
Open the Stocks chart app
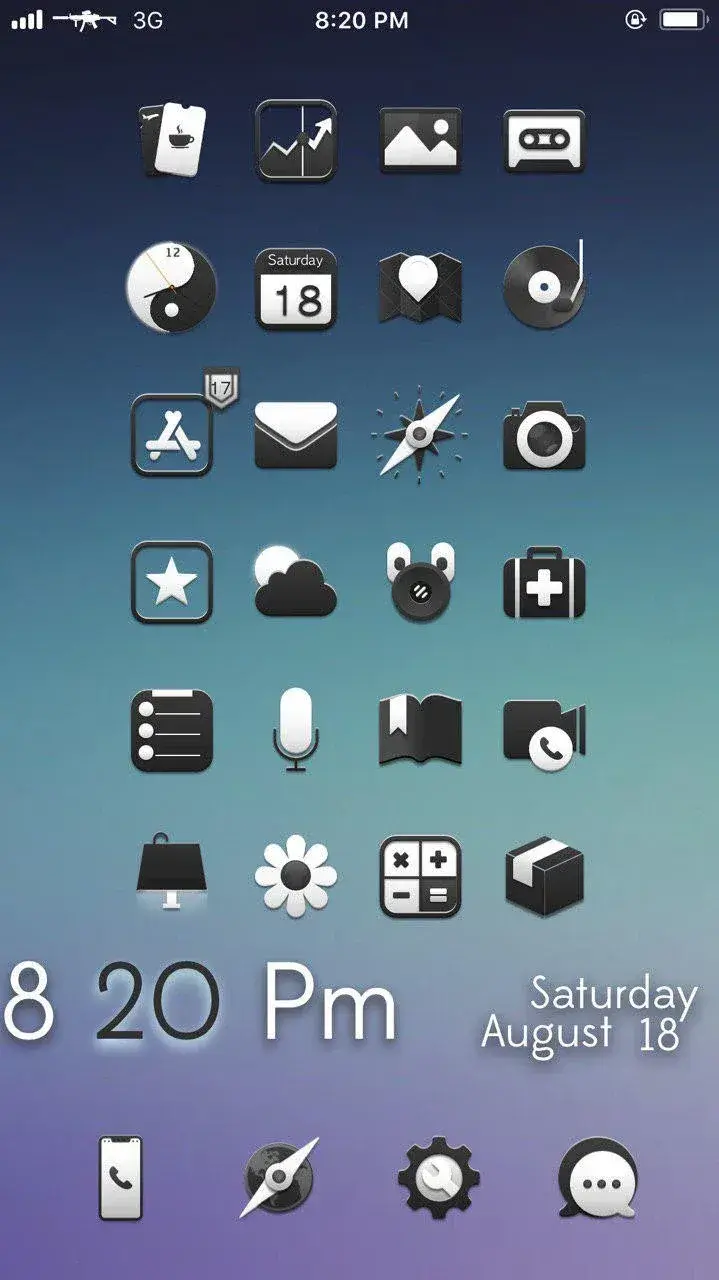(295, 141)
